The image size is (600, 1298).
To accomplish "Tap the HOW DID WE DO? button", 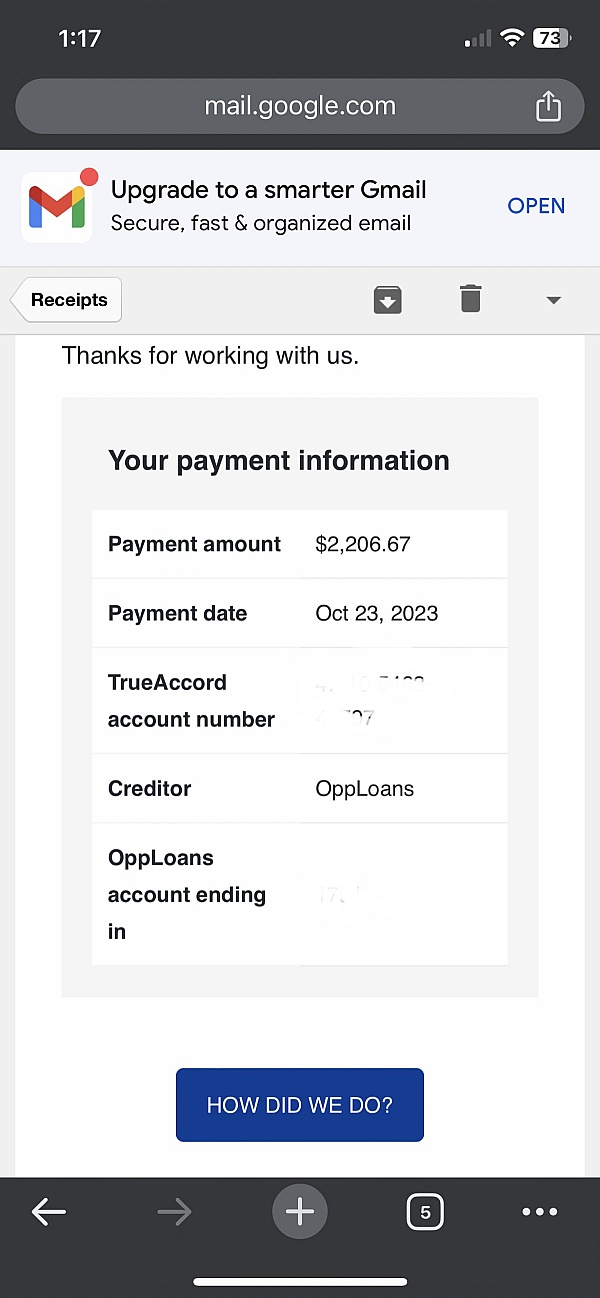I will click(300, 1105).
